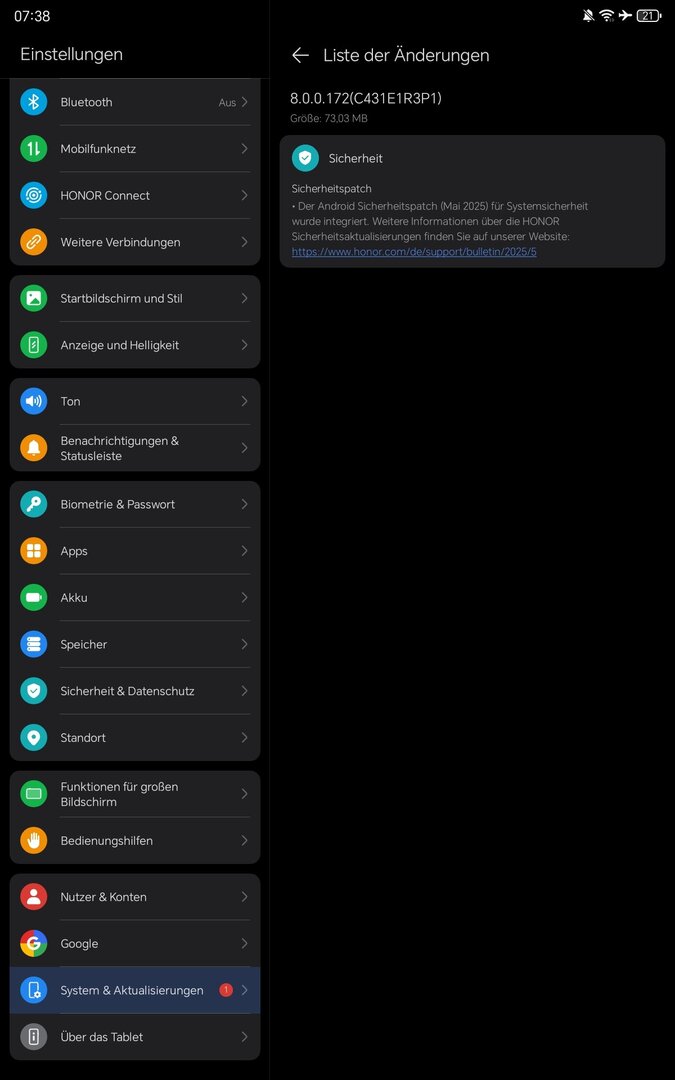Open Anzeige und Helligkeit
The height and width of the screenshot is (1080, 675).
click(x=135, y=345)
